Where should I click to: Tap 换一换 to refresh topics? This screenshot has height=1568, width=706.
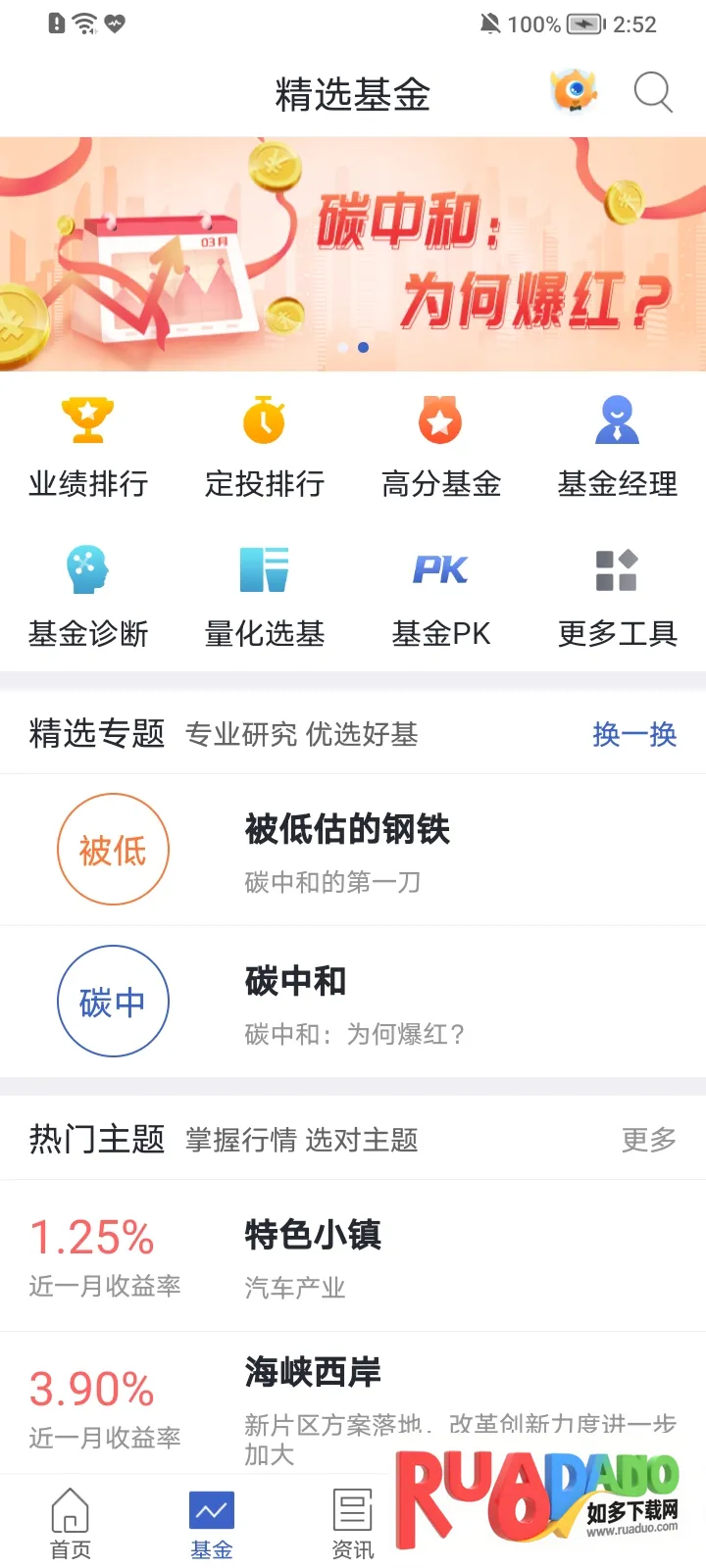click(634, 734)
